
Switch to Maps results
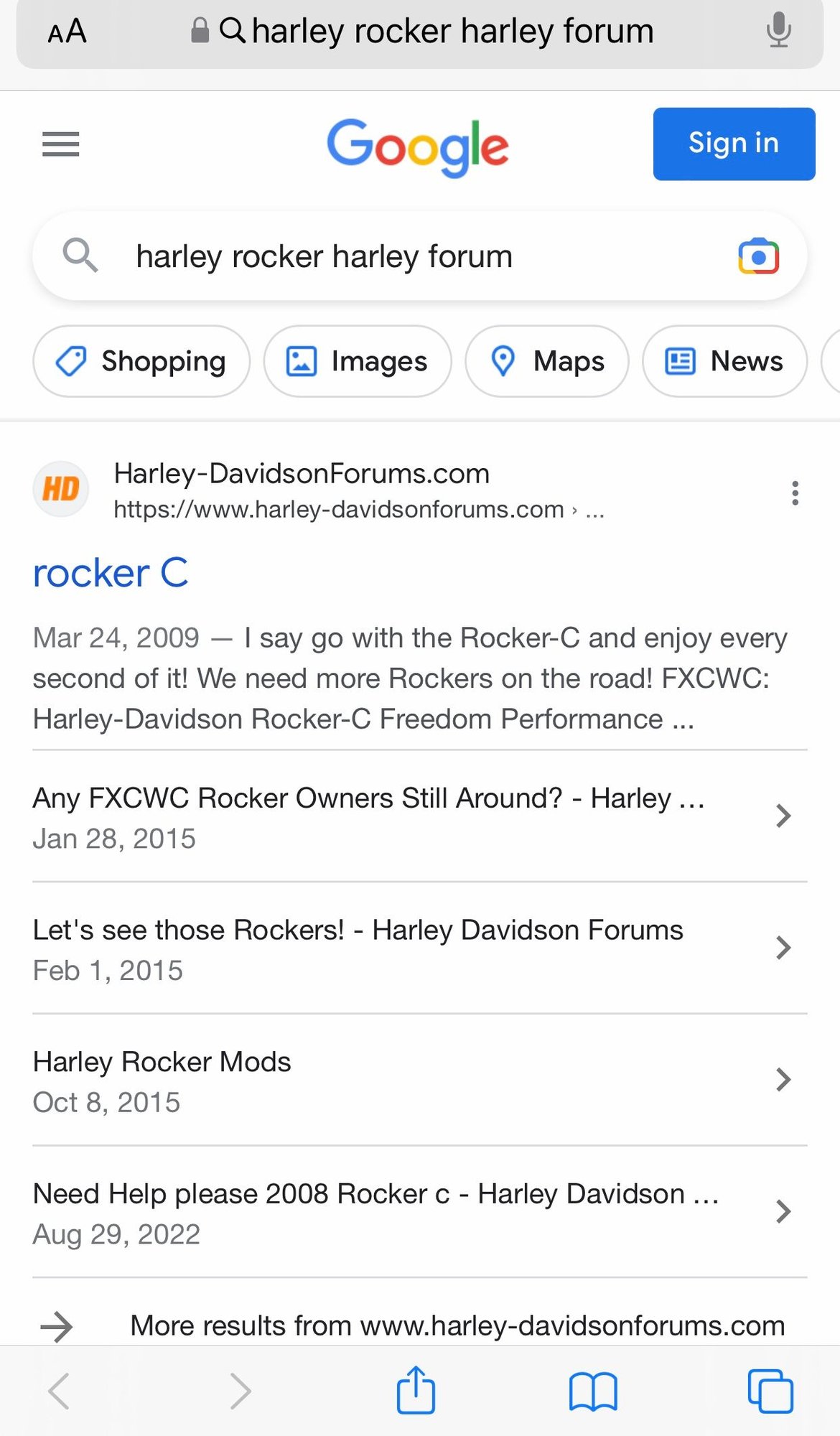[x=547, y=361]
